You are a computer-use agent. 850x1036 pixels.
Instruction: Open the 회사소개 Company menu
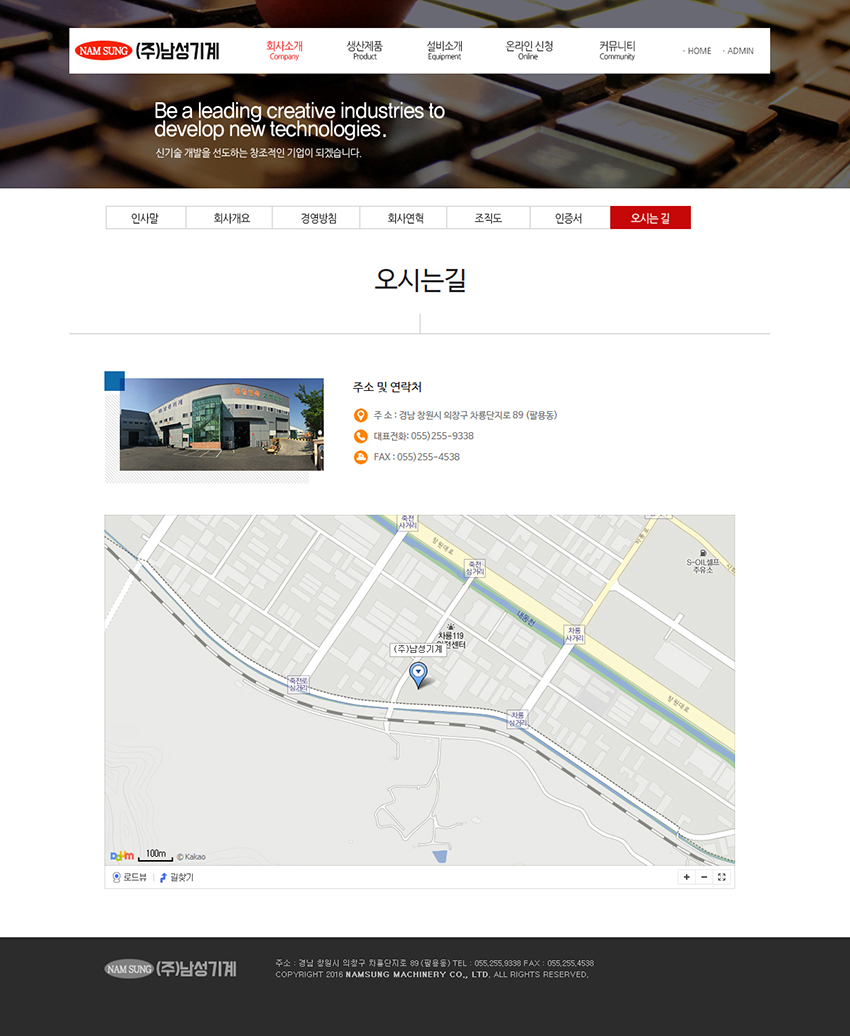(x=284, y=50)
